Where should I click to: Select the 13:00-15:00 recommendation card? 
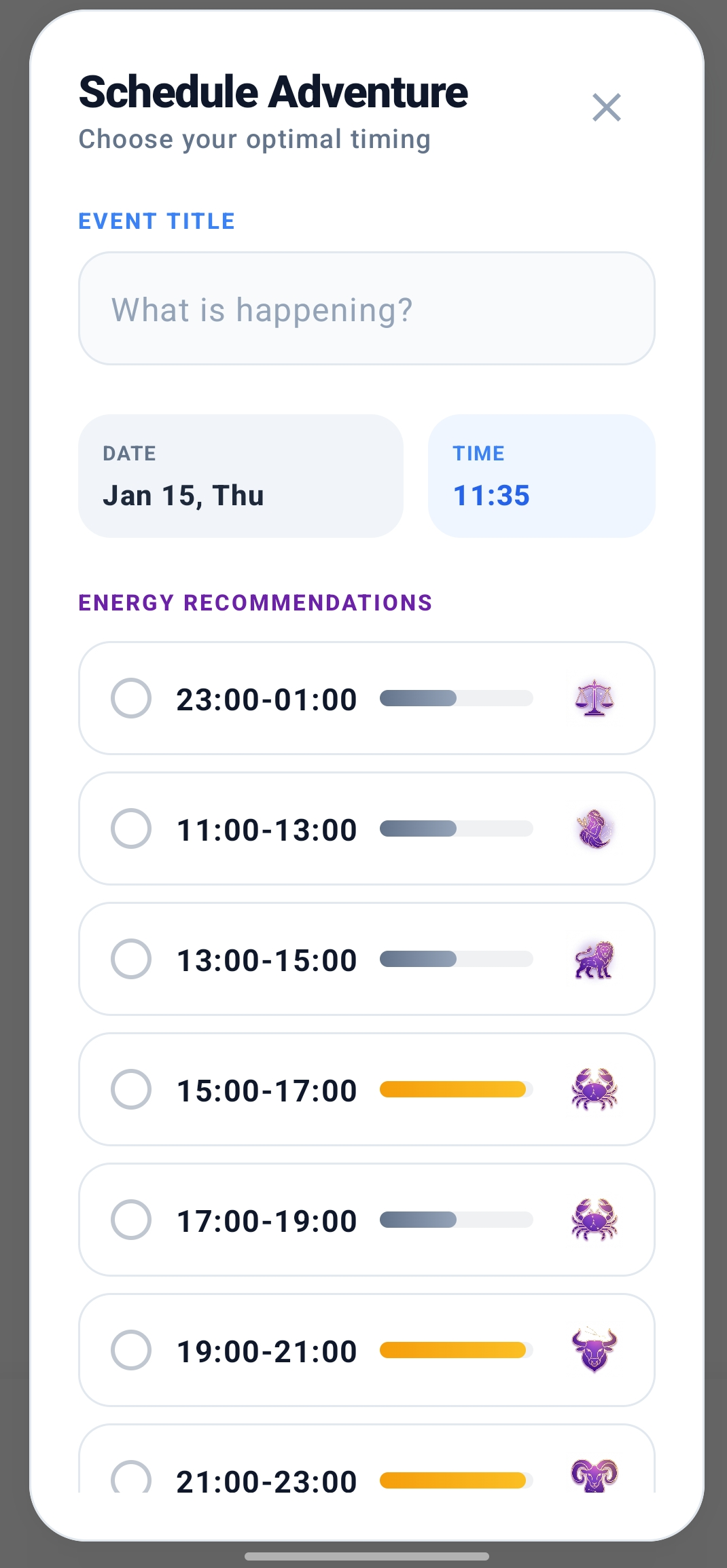tap(366, 959)
